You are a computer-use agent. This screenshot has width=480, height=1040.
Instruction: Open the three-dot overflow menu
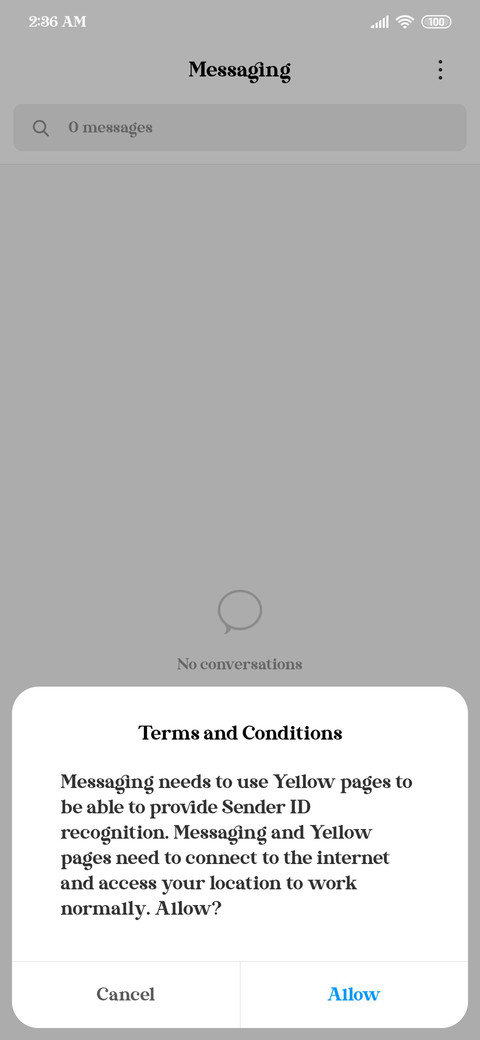[x=440, y=70]
